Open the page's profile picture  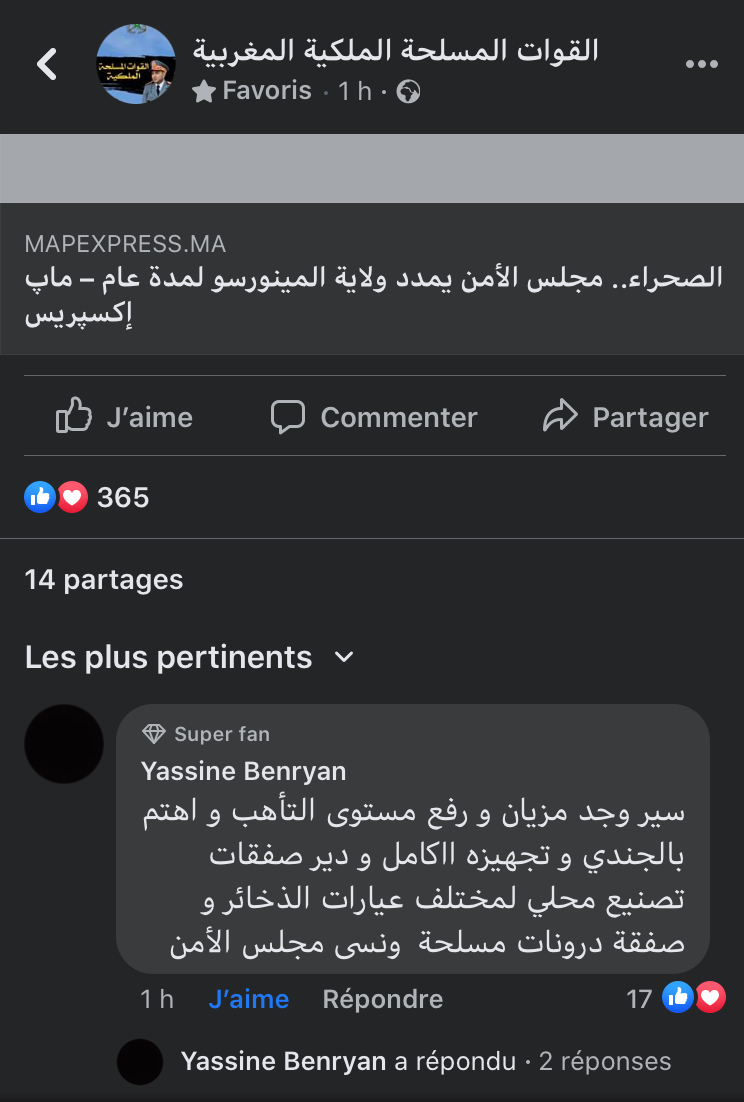point(136,65)
